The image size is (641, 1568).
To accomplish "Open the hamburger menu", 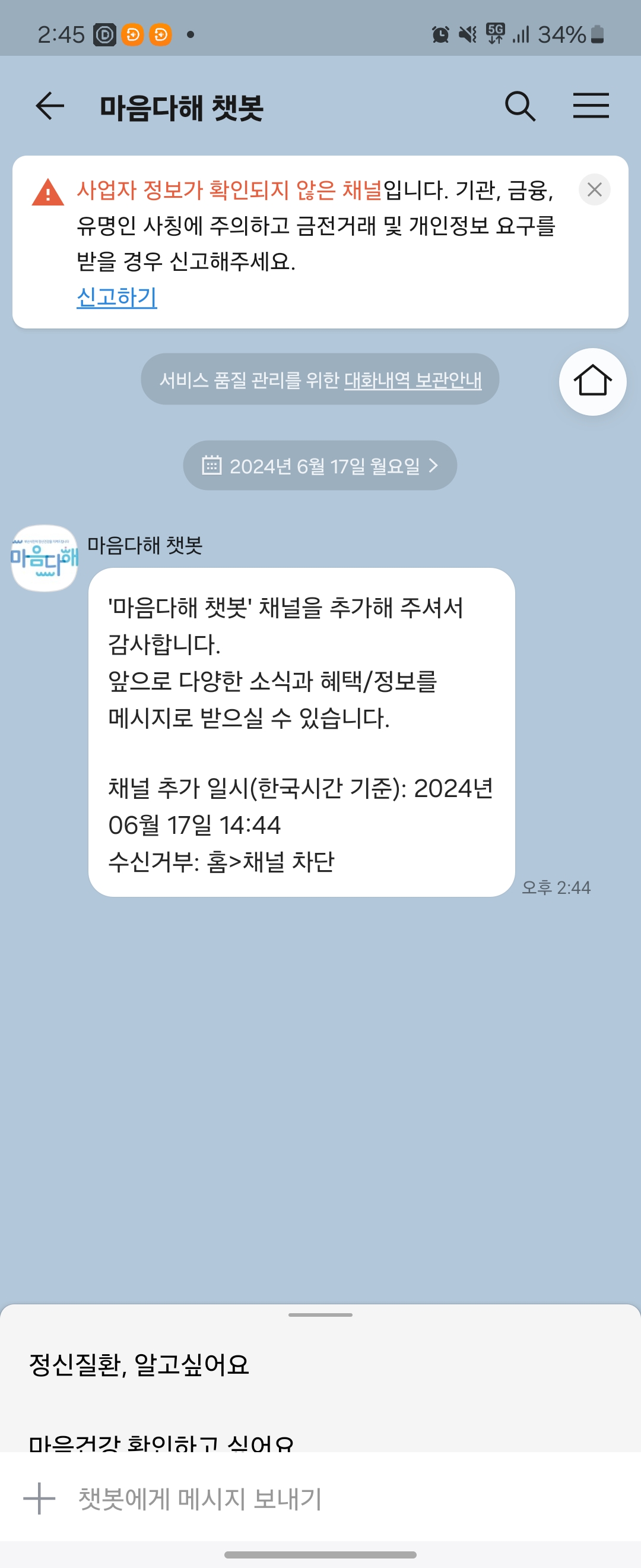I will tap(591, 106).
